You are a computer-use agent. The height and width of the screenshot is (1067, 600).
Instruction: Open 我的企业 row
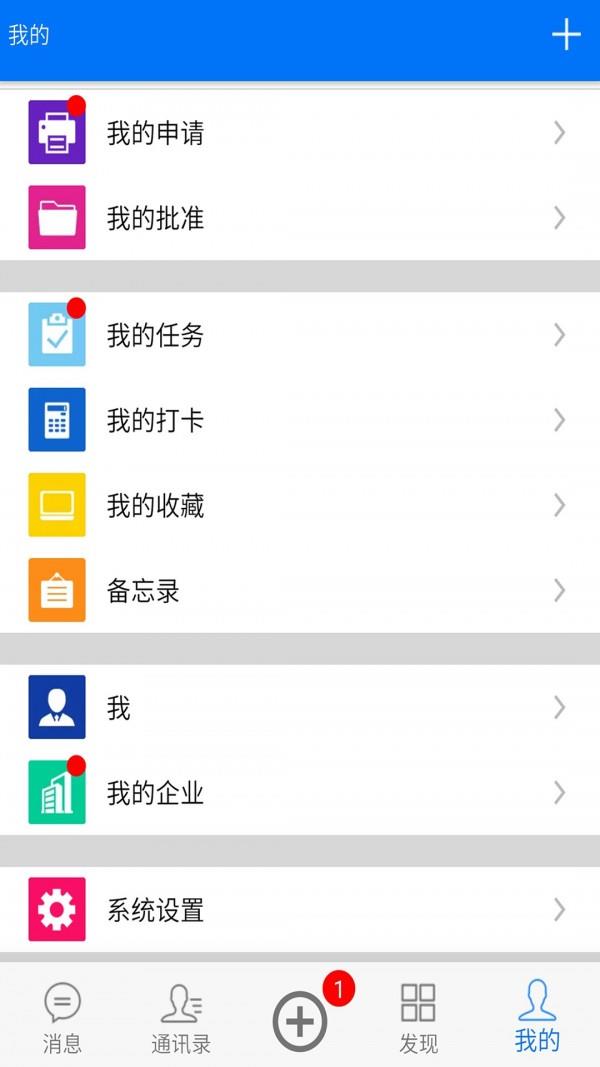[x=300, y=792]
